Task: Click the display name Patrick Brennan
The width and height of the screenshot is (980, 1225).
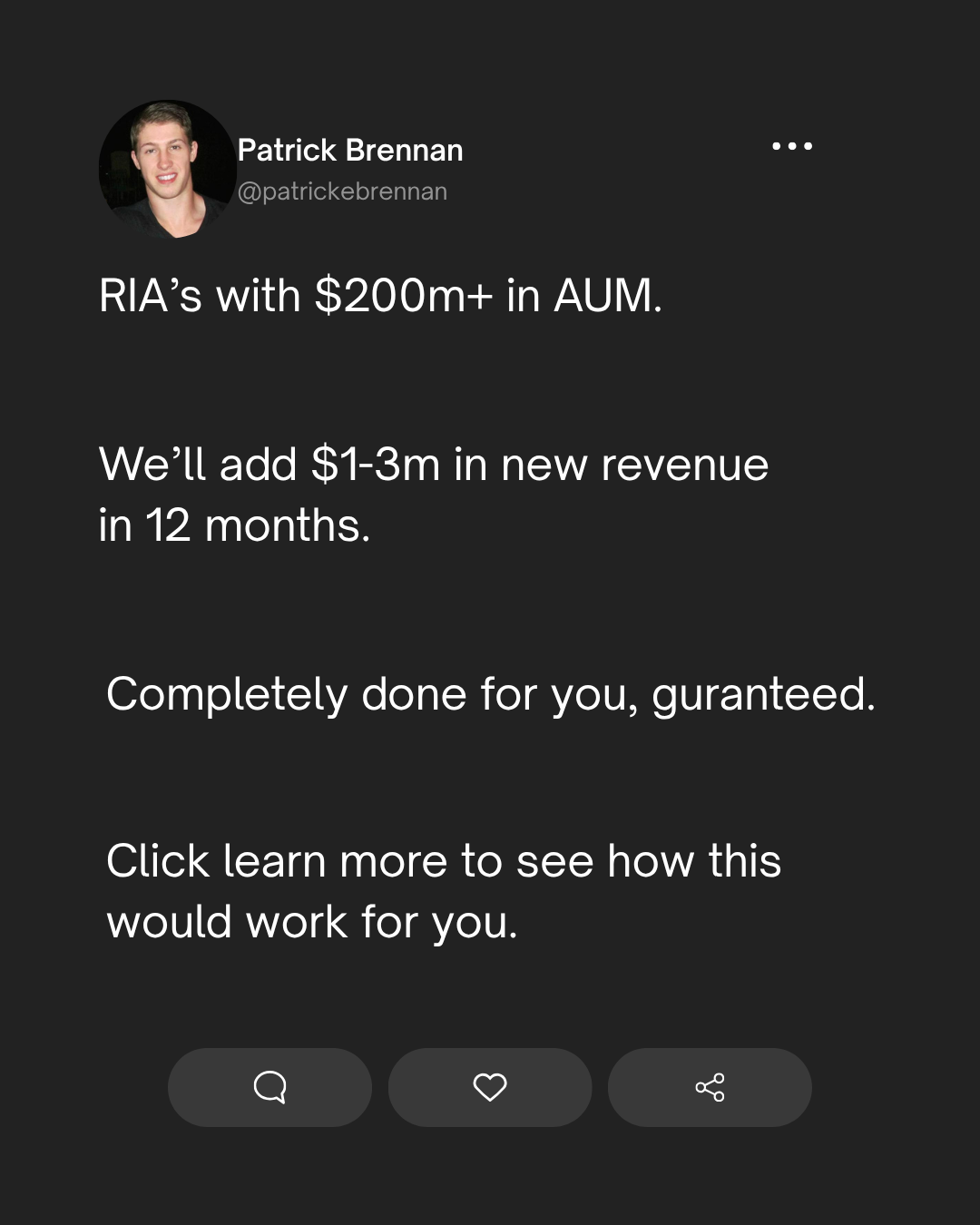Action: (350, 150)
